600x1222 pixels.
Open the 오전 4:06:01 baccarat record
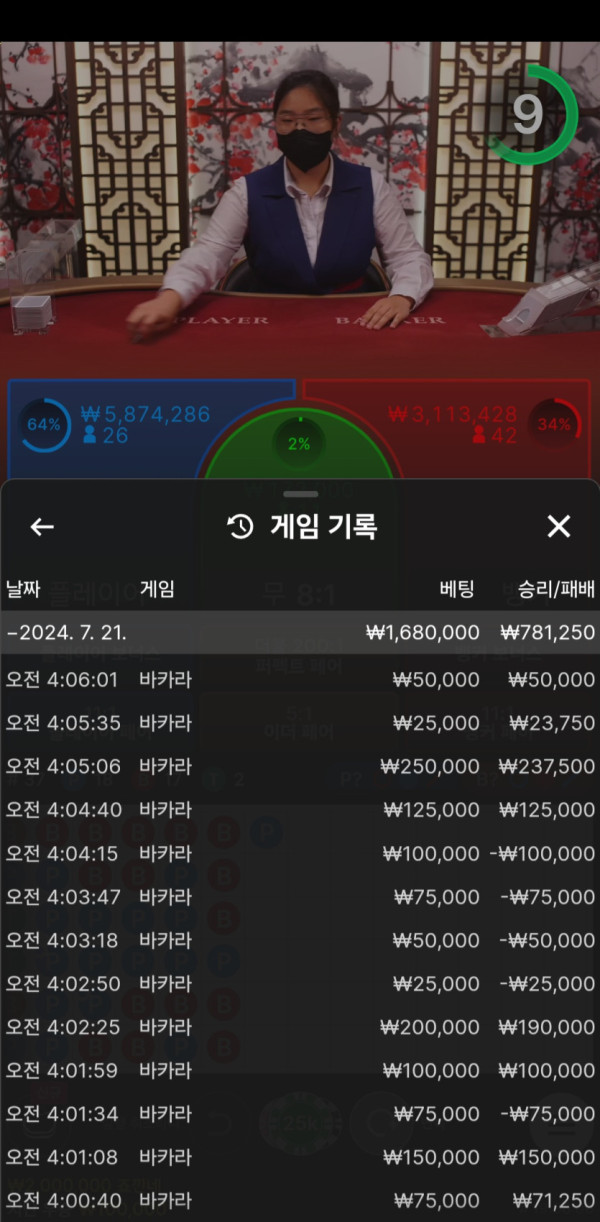300,680
